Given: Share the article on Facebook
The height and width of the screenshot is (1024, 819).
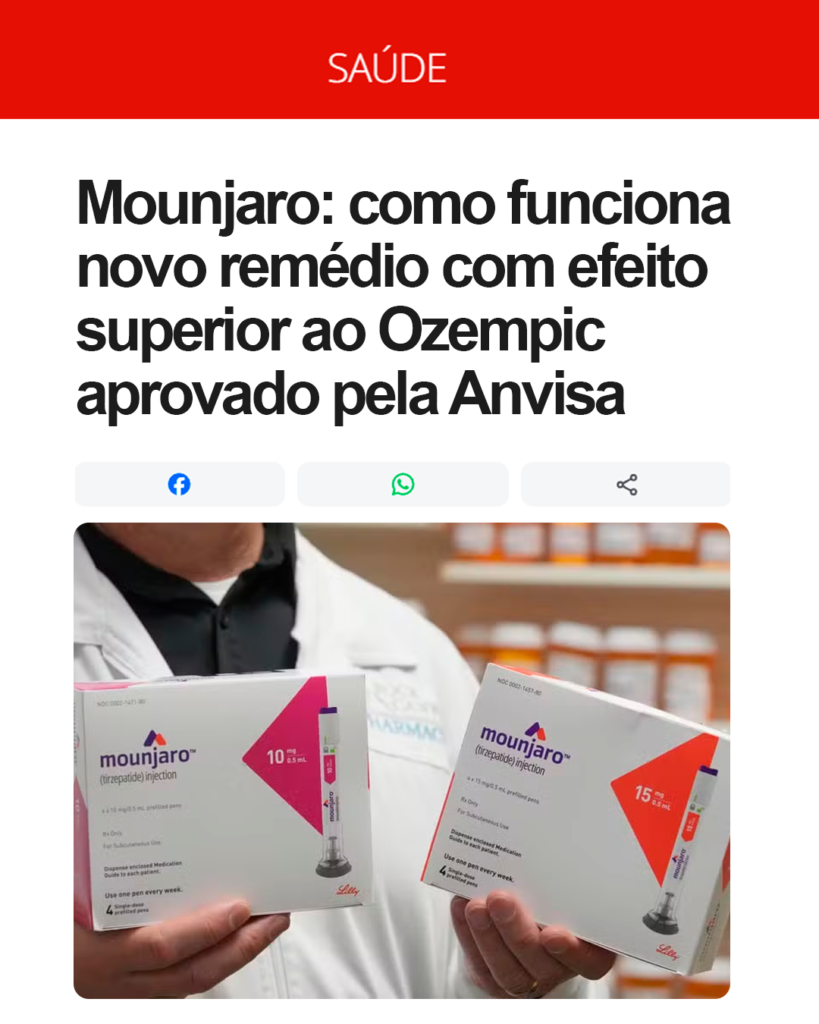Looking at the screenshot, I should tap(179, 485).
